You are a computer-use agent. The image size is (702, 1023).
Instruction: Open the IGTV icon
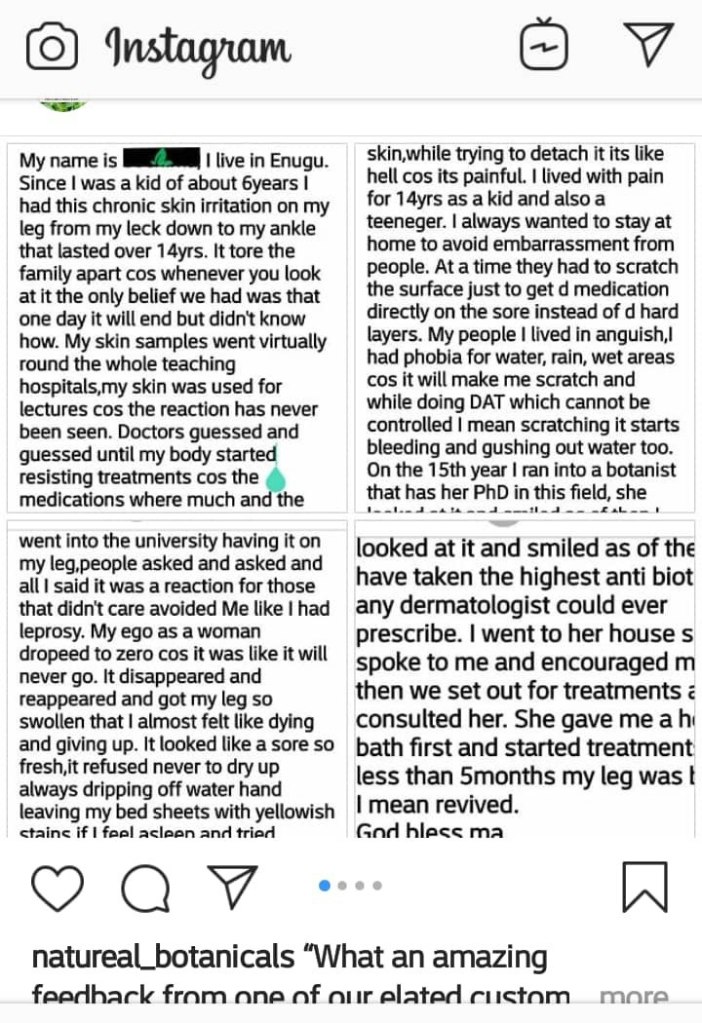pyautogui.click(x=545, y=47)
